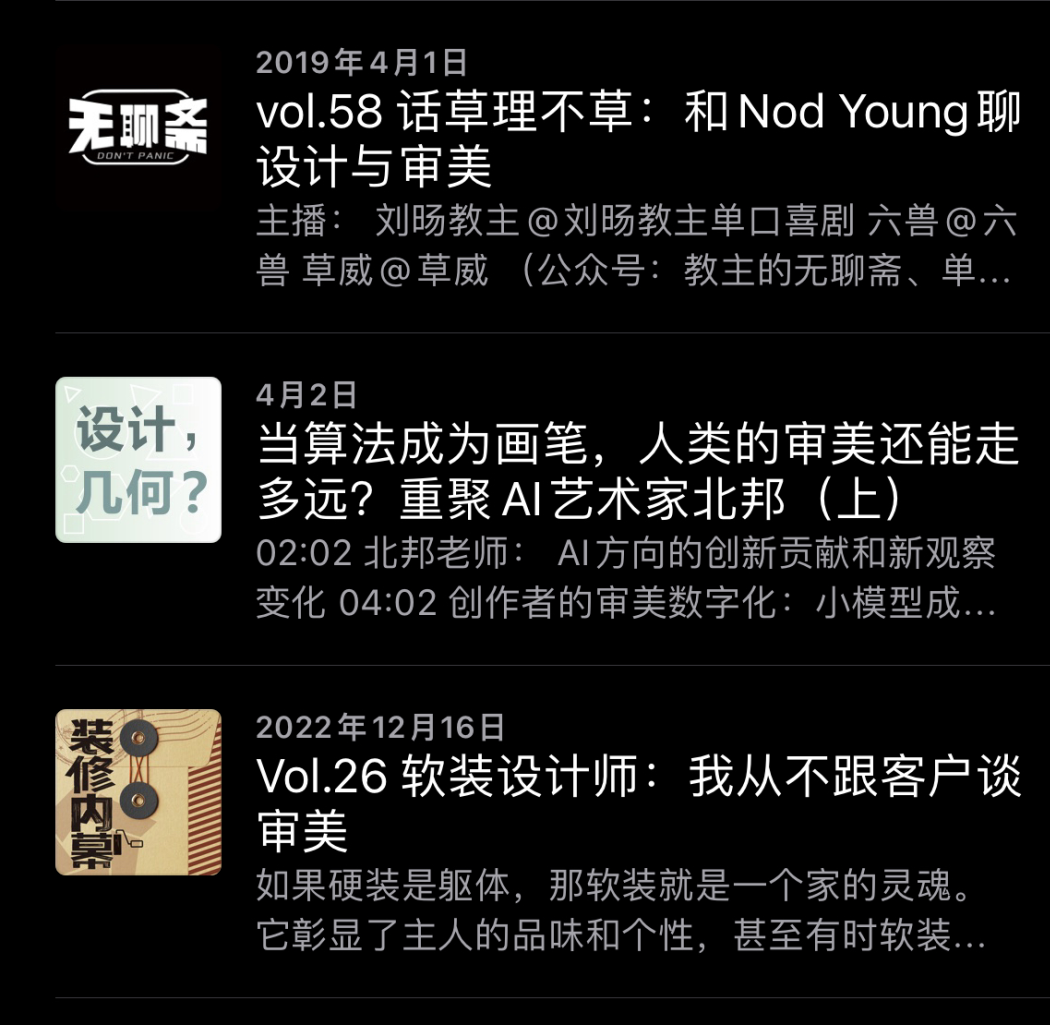Open 当算法成为画笔 AI艺术家北邦 episode
The width and height of the screenshot is (1050, 1025).
(x=636, y=472)
